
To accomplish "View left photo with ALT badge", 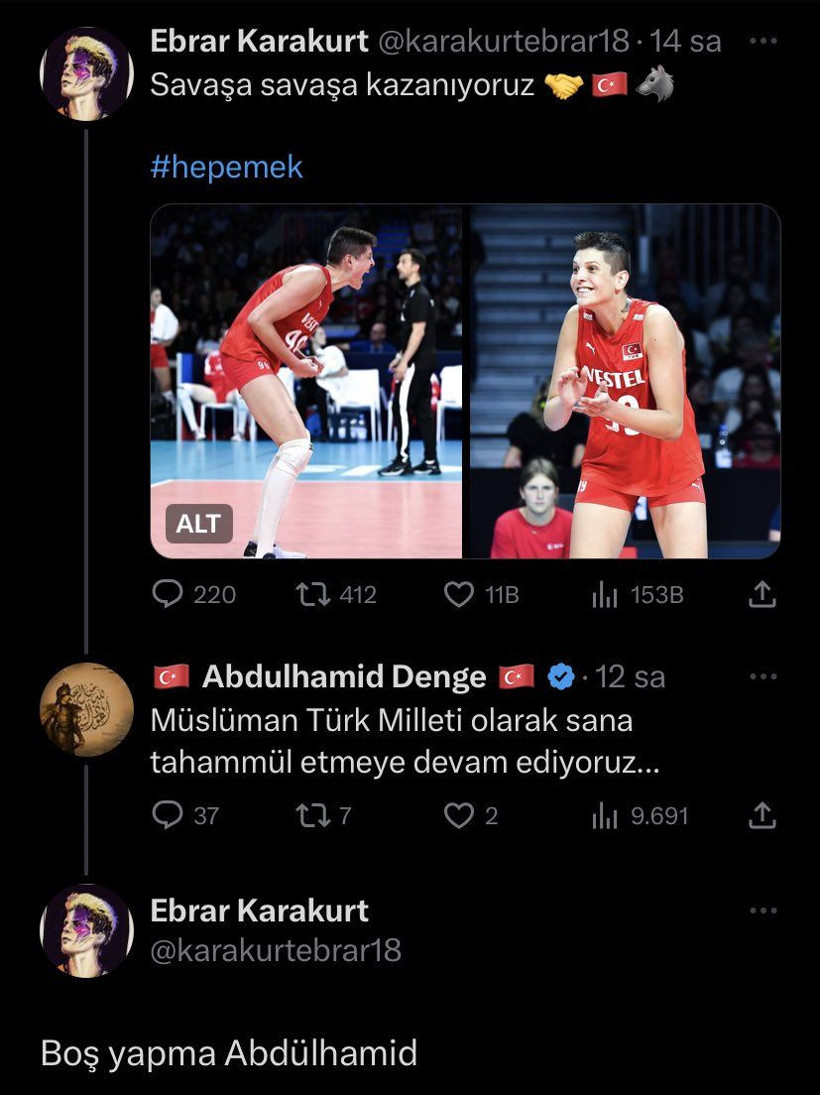I will tap(306, 380).
